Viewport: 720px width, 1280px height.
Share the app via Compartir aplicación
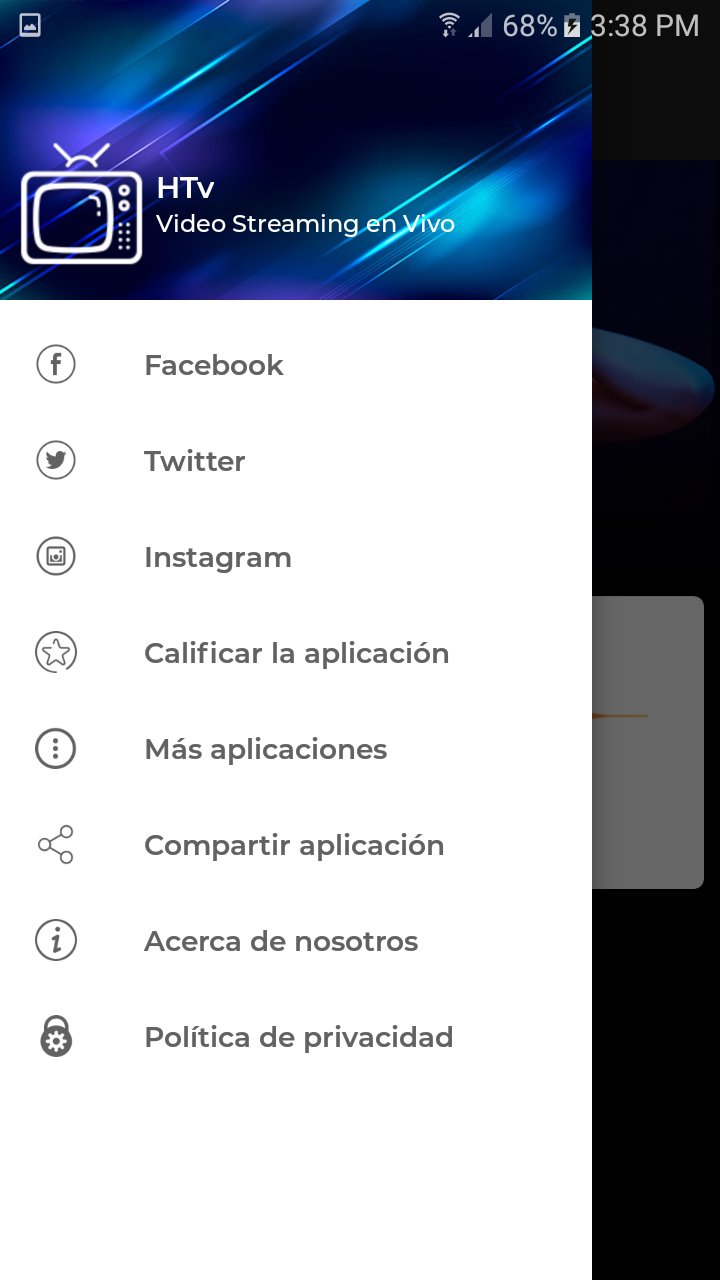tap(294, 845)
